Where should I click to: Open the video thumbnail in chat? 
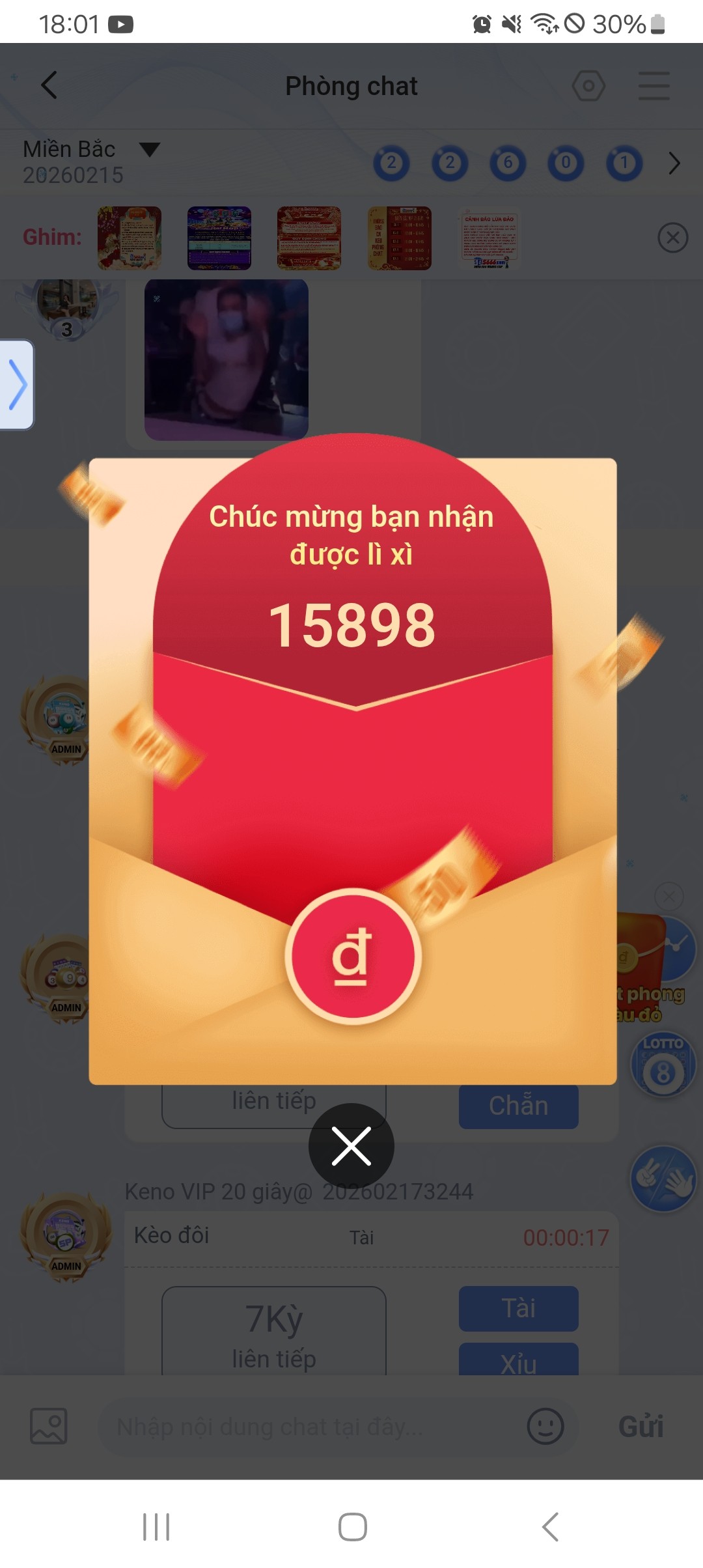coord(226,359)
